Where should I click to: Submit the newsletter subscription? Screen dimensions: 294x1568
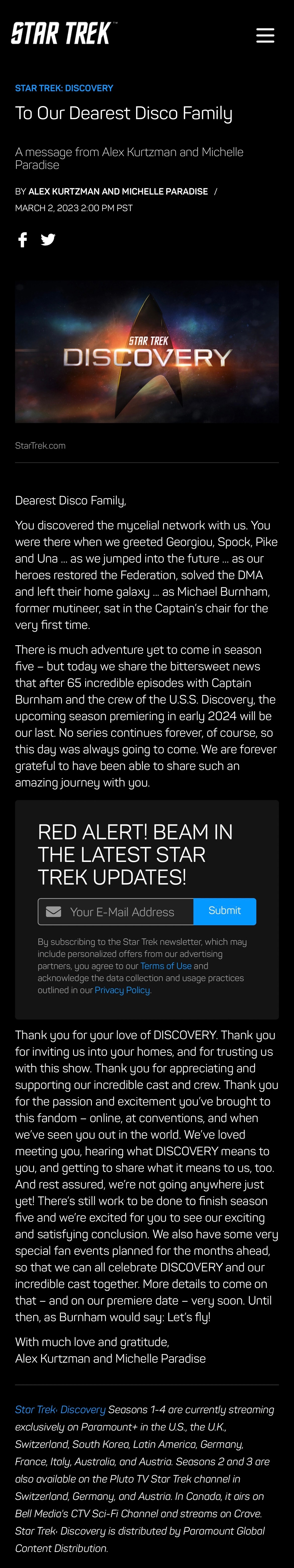(225, 911)
